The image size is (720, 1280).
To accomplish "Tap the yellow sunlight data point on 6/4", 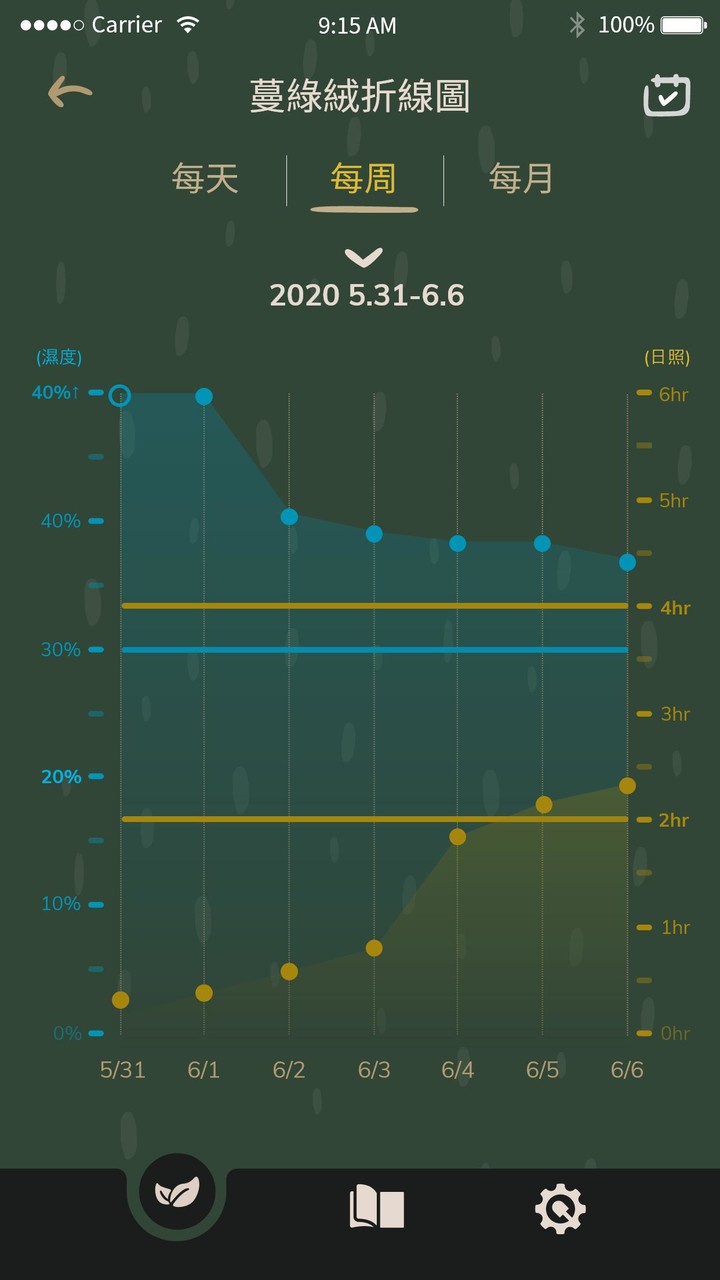I will click(x=457, y=837).
